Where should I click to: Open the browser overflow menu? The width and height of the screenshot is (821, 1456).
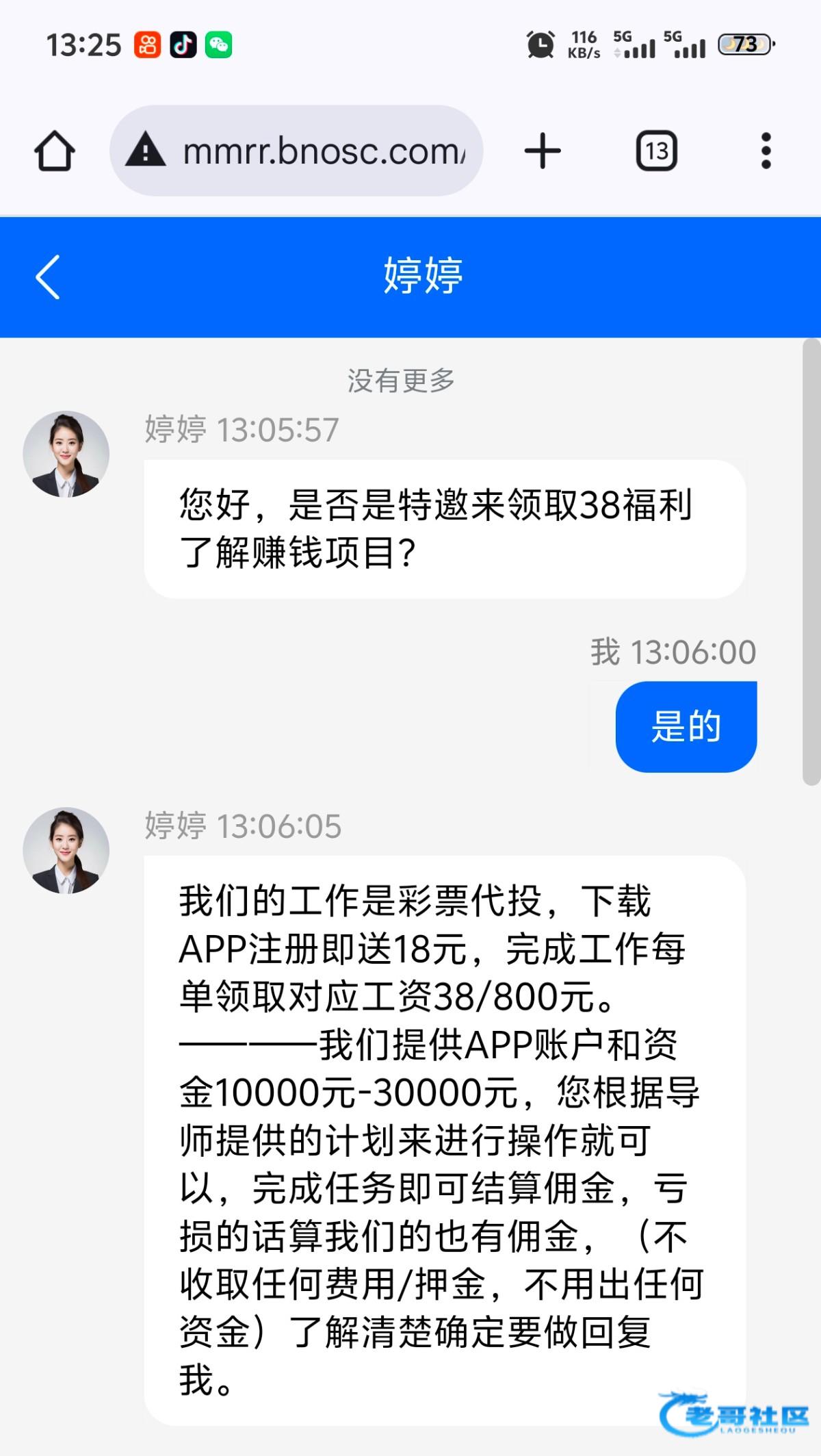pyautogui.click(x=766, y=151)
